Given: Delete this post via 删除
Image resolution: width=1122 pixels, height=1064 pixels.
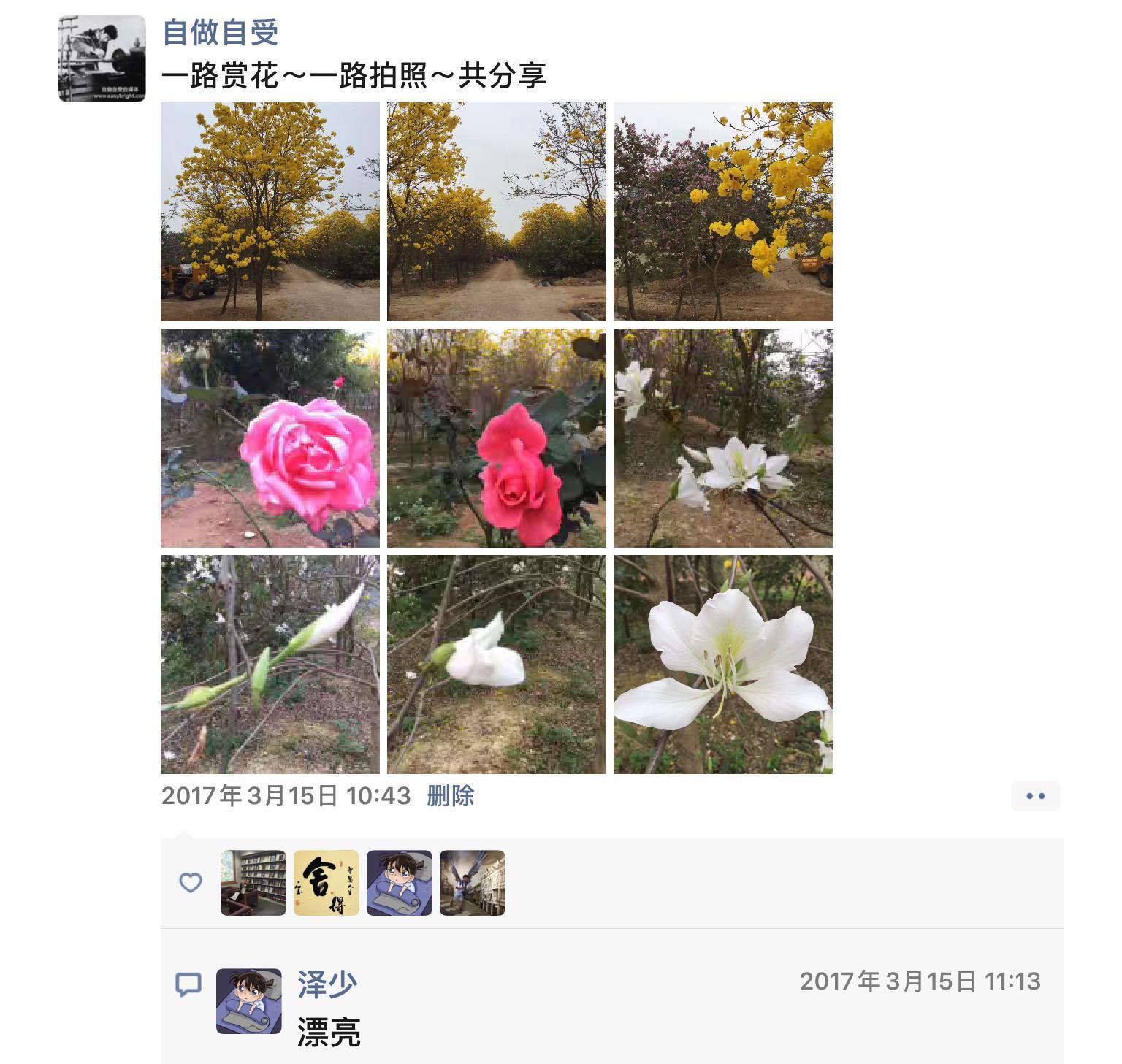Looking at the screenshot, I should 450,796.
